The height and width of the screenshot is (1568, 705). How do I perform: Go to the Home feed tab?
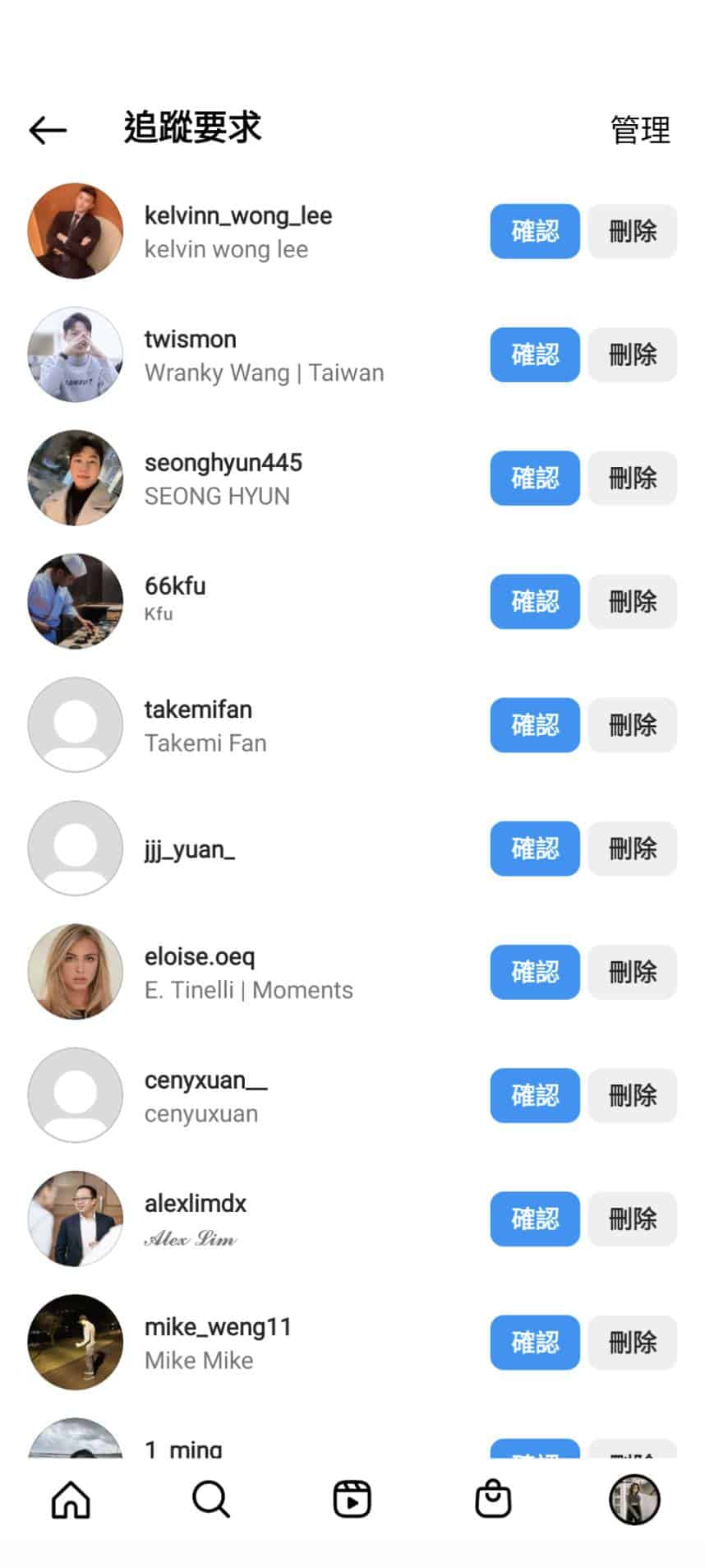tap(71, 1499)
